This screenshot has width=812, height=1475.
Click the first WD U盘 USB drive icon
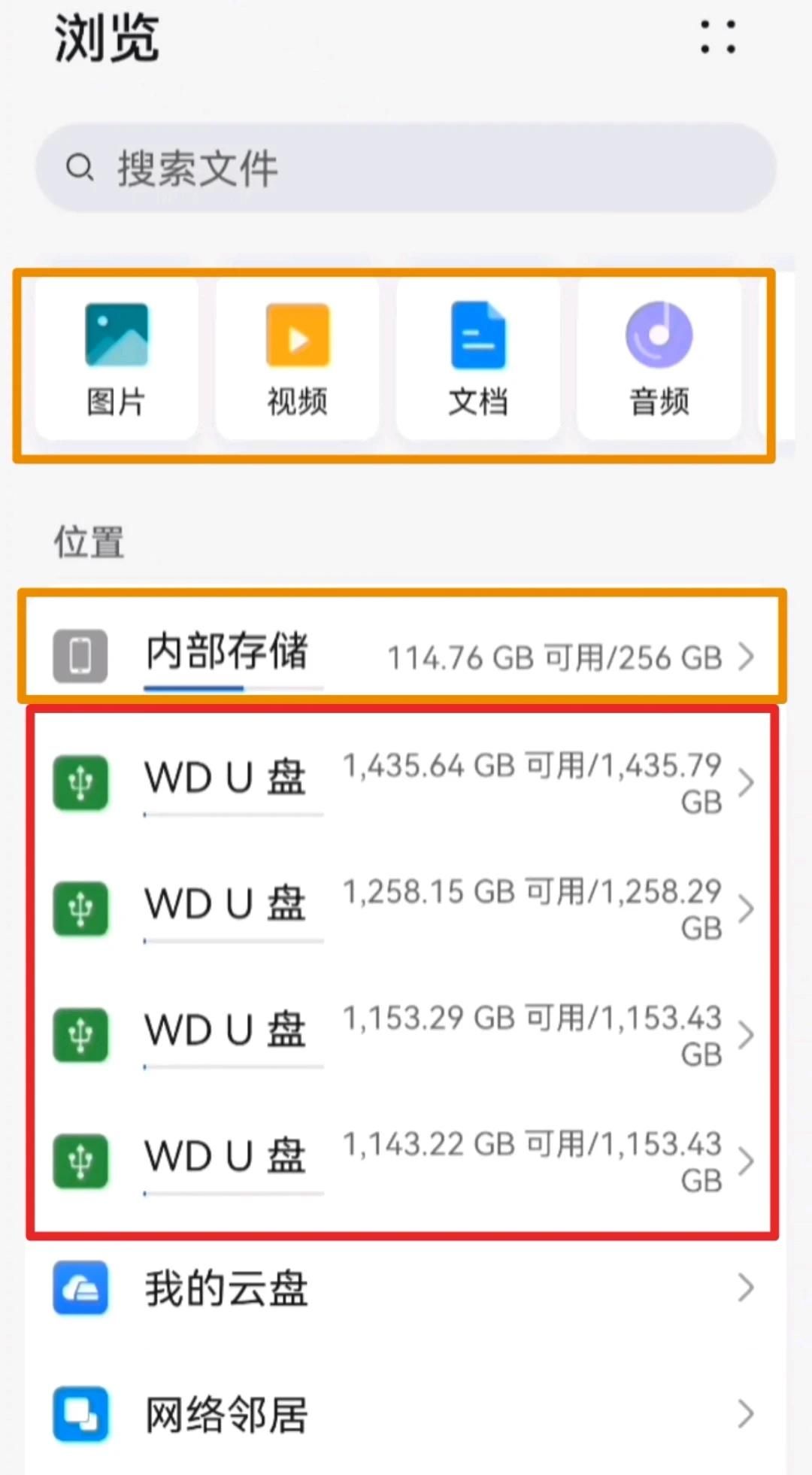pyautogui.click(x=80, y=782)
